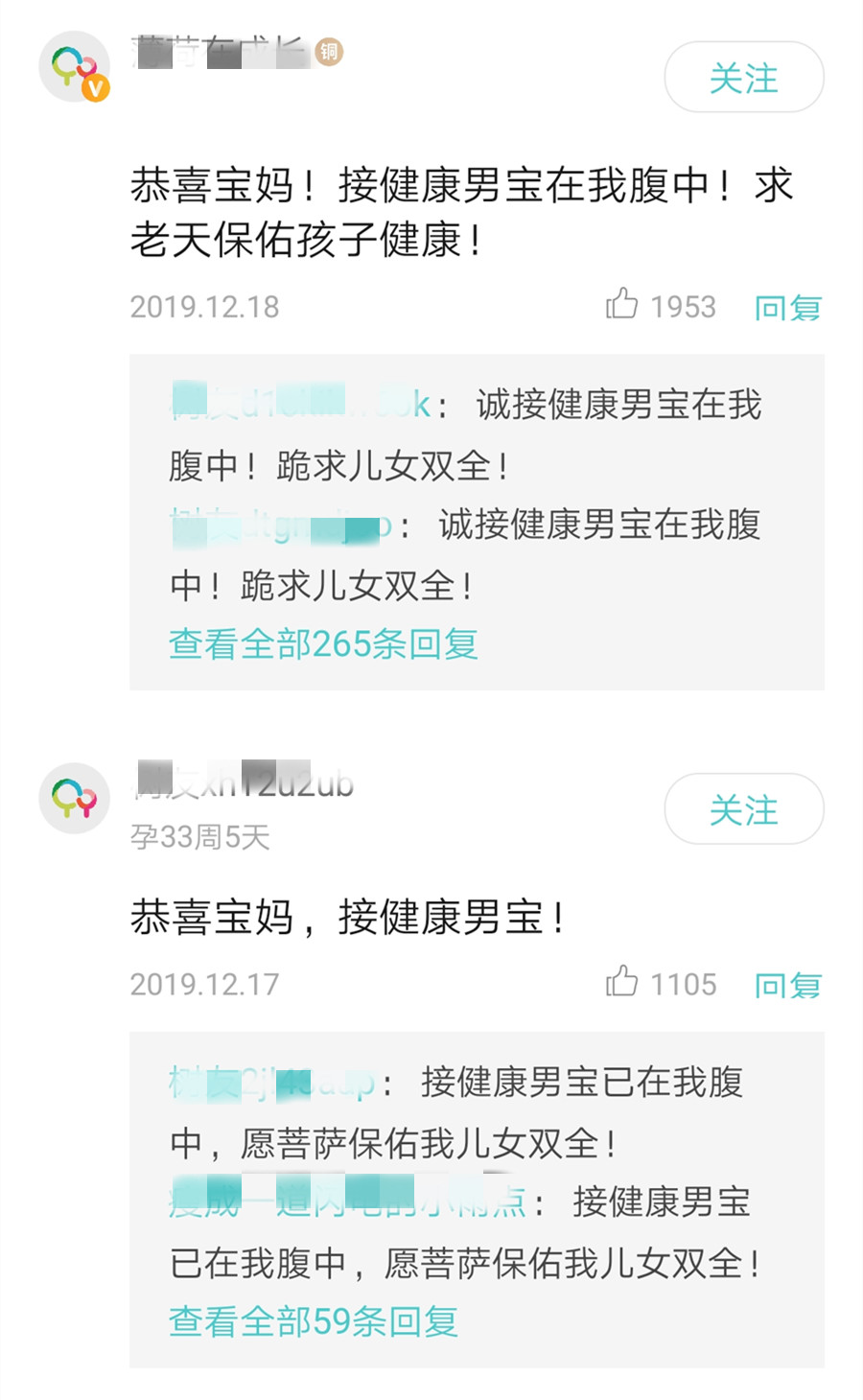Click the like count 1953

[682, 305]
